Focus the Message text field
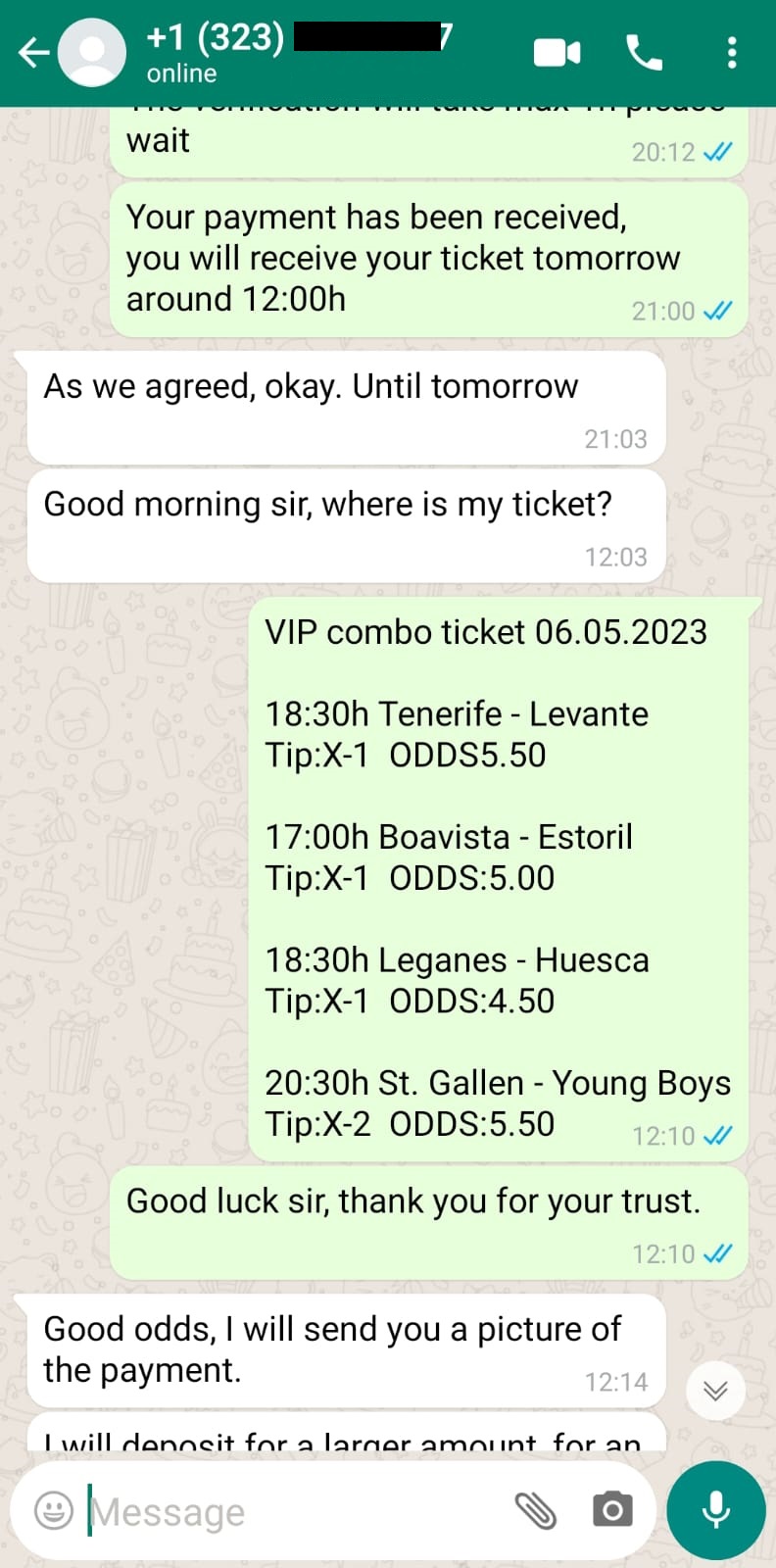This screenshot has width=776, height=1568. click(x=294, y=1512)
